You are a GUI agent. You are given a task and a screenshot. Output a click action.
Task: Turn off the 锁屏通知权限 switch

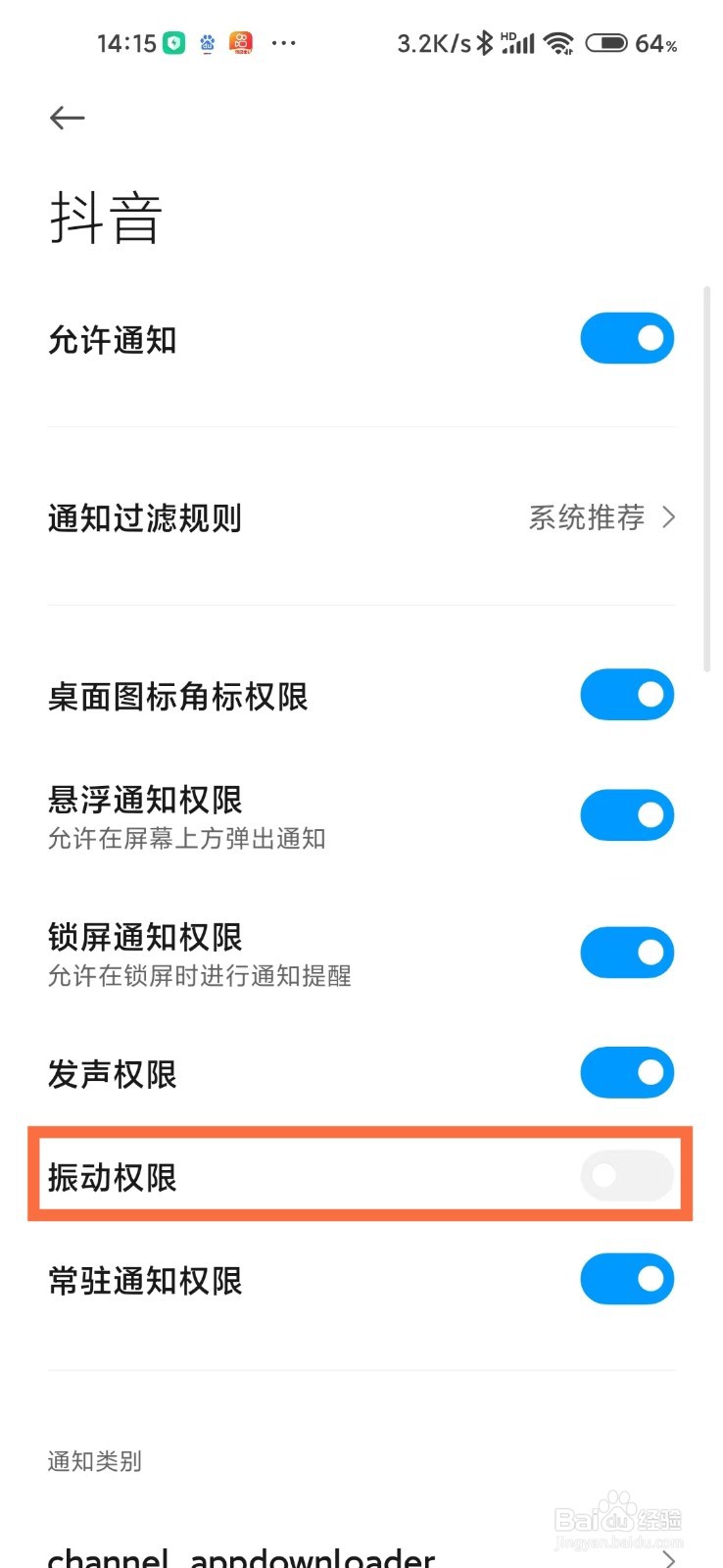coord(627,952)
